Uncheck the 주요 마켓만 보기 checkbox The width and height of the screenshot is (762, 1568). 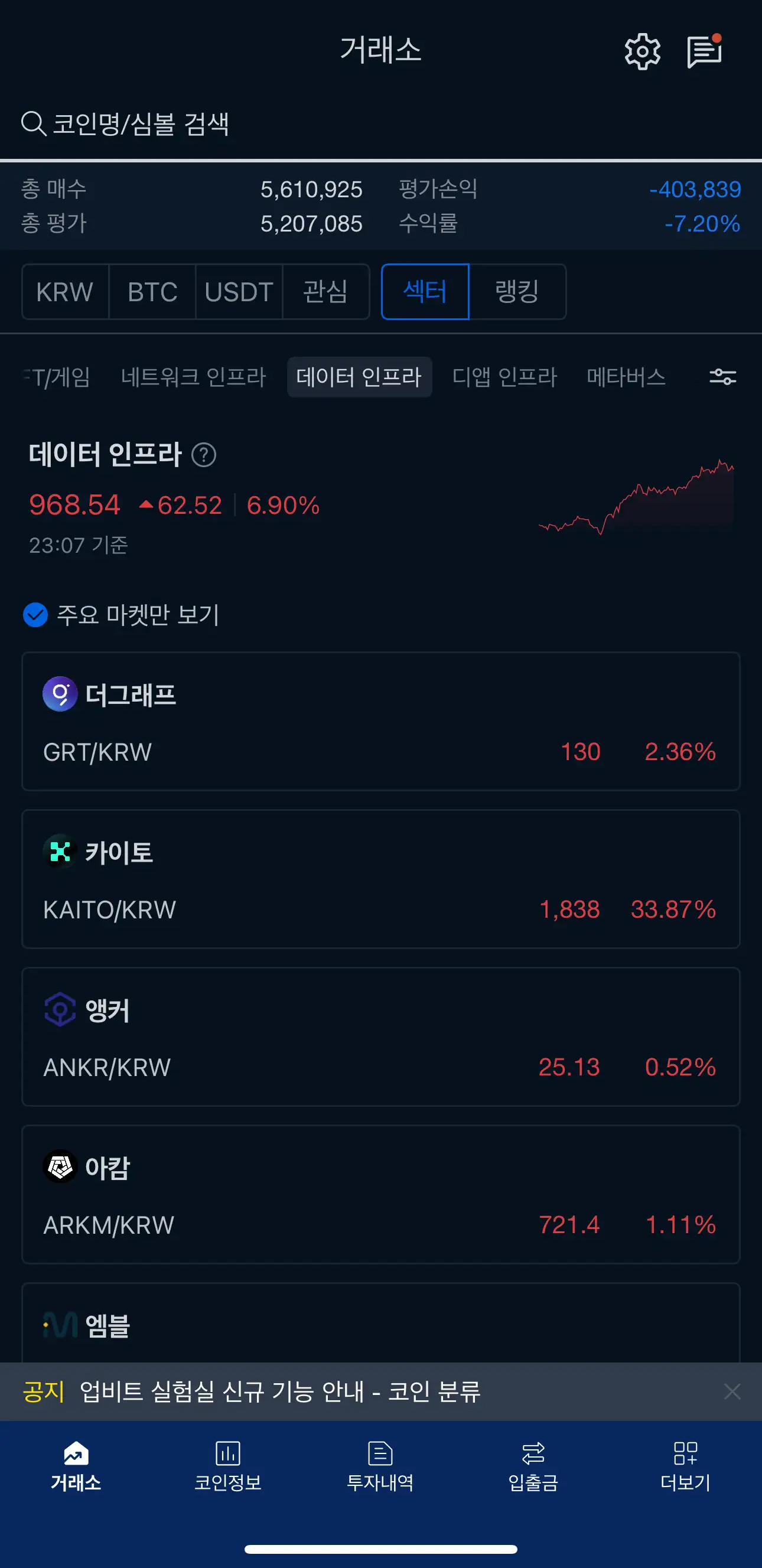[35, 615]
